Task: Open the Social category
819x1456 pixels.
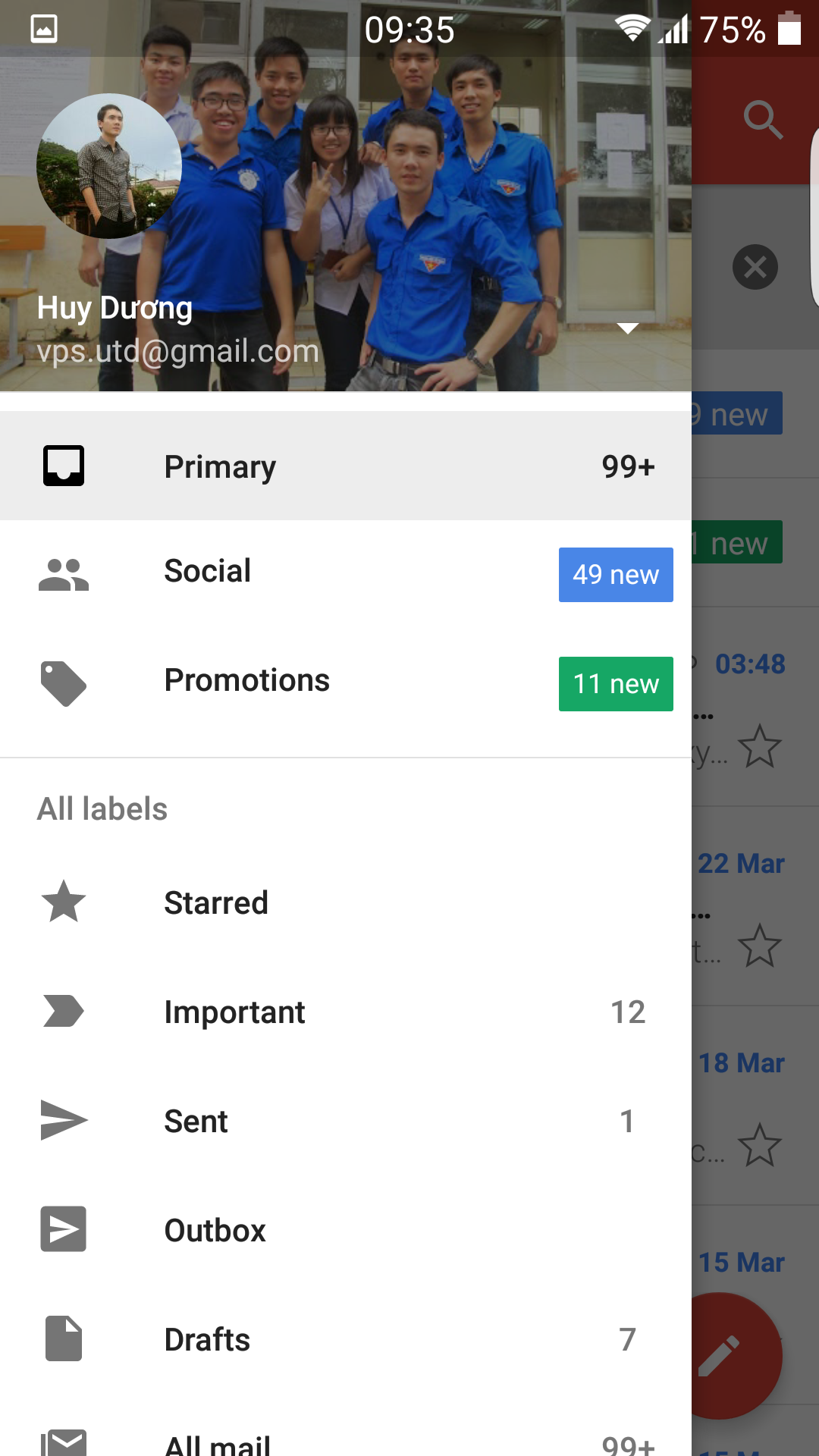Action: pos(346,574)
